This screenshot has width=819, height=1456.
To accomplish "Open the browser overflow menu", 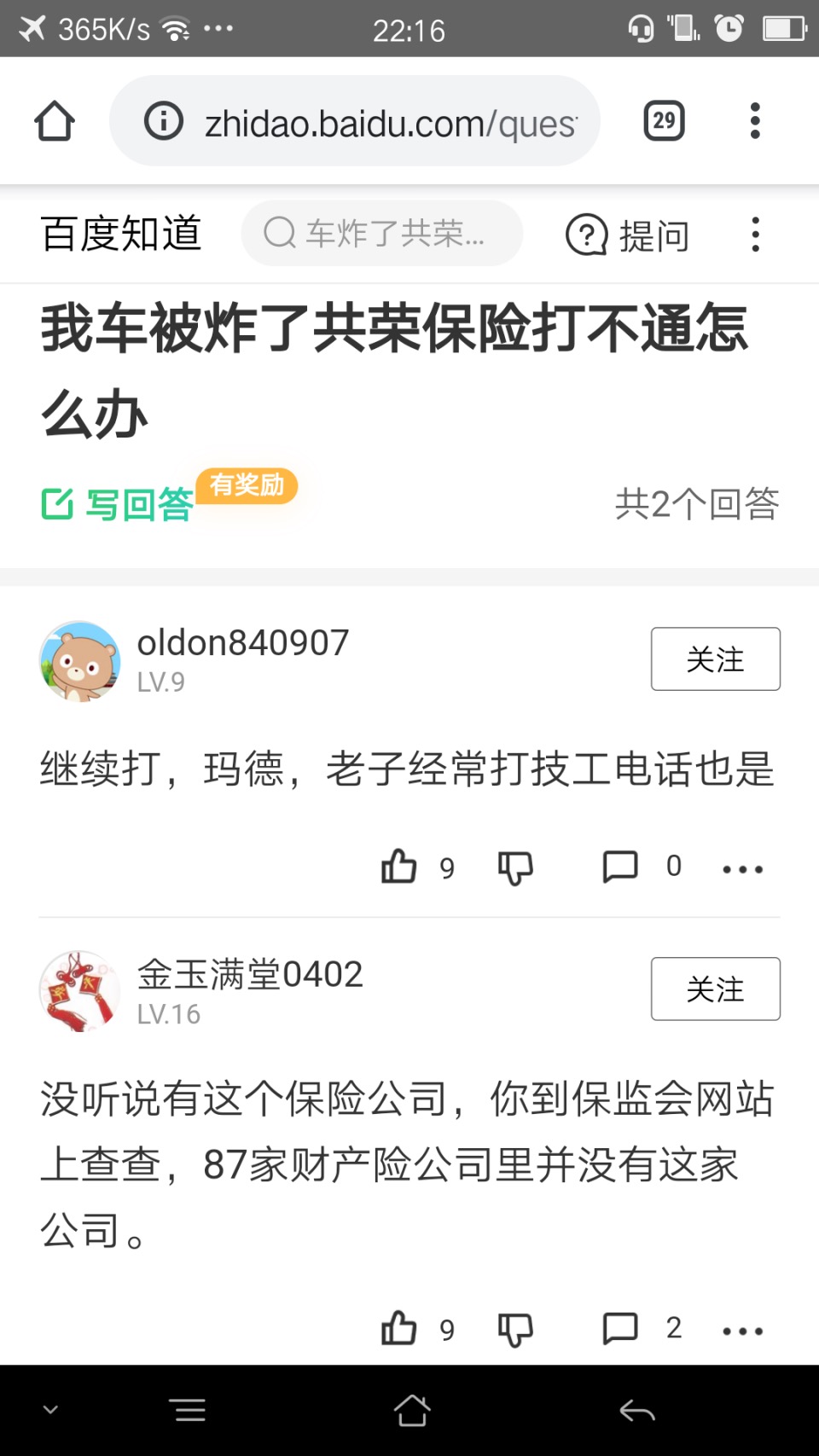I will click(754, 121).
